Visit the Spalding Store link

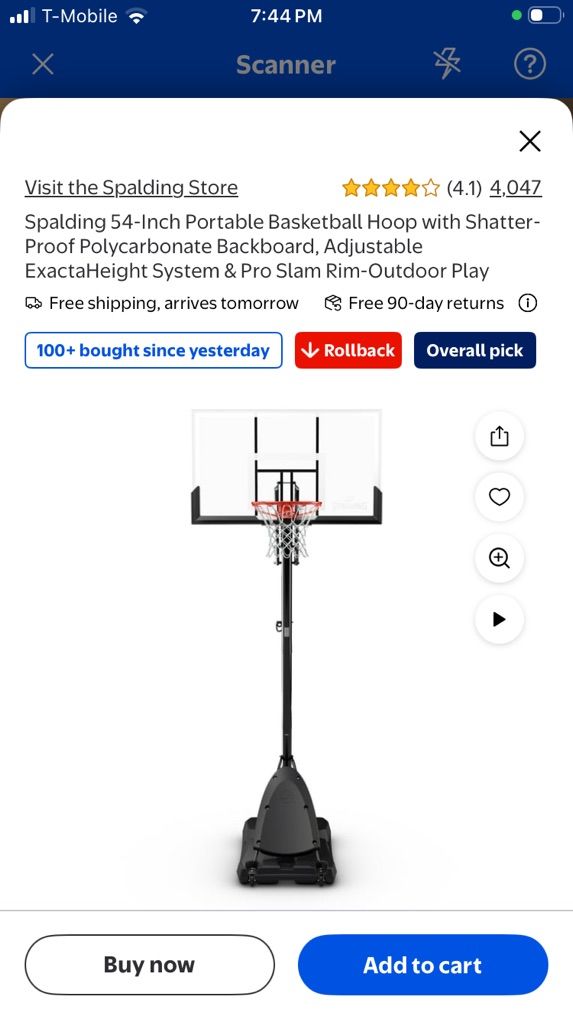(x=131, y=187)
